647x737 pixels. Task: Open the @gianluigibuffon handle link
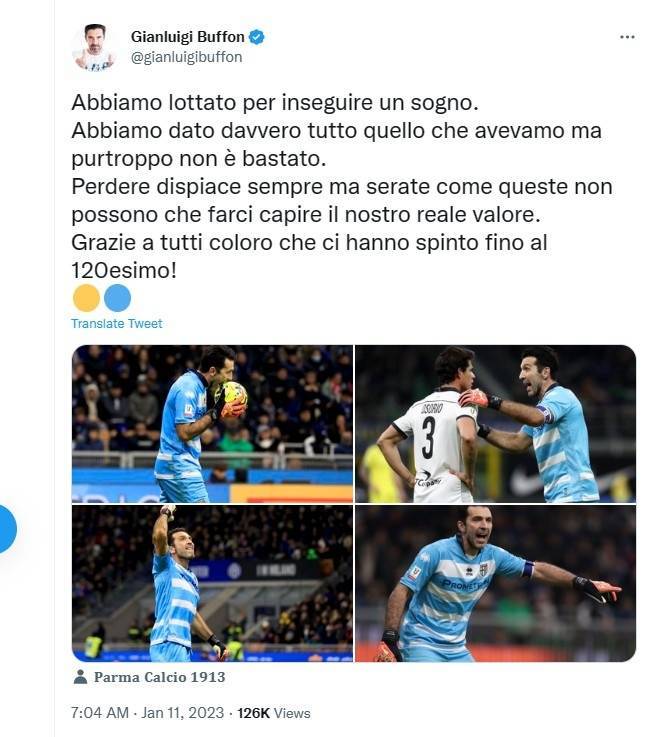click(x=186, y=57)
